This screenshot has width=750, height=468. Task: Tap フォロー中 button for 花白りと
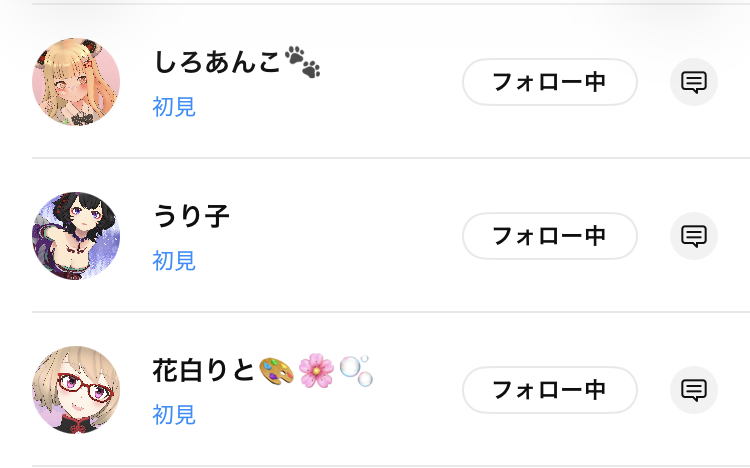[549, 390]
